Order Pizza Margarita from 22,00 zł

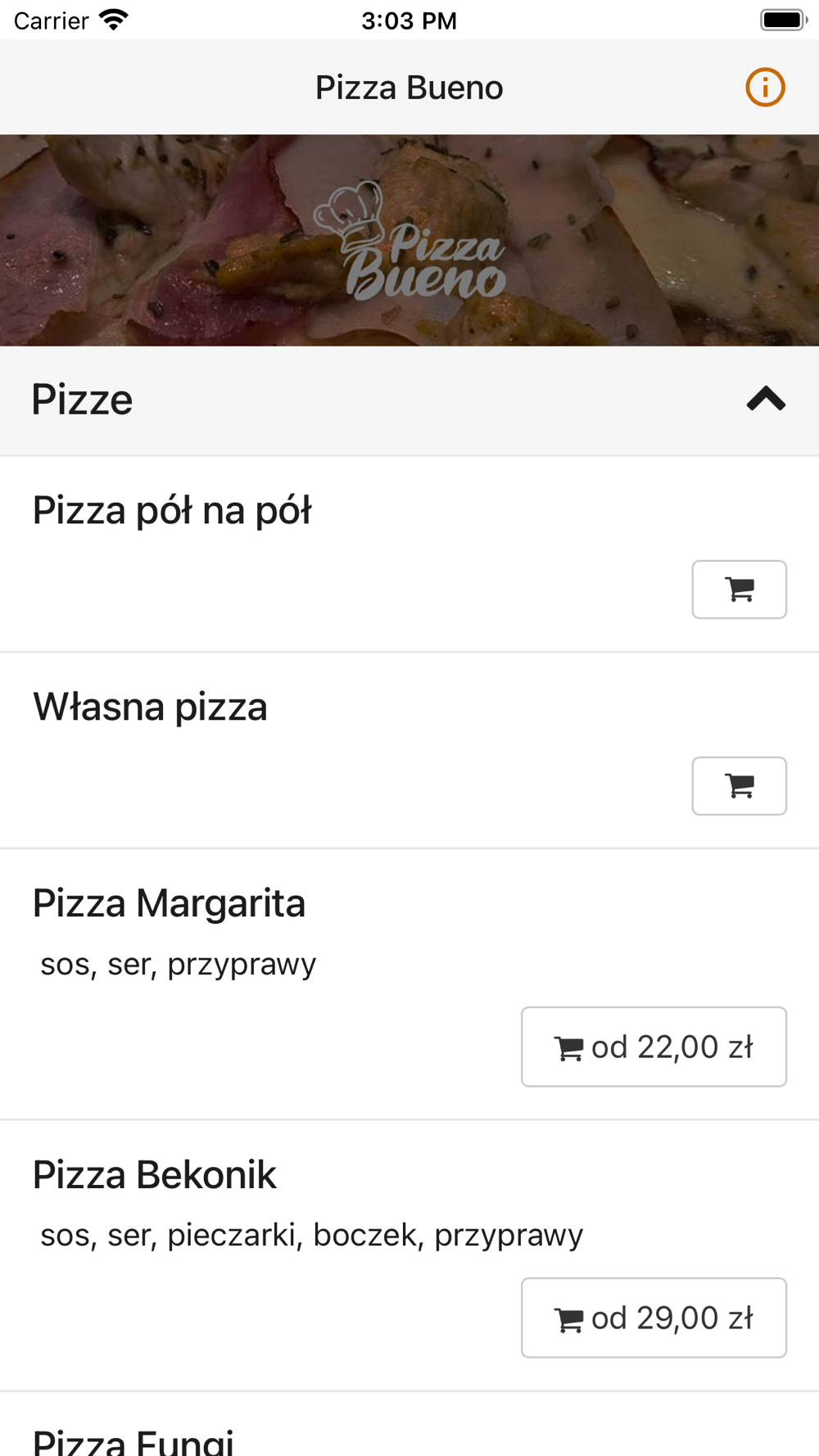click(x=654, y=1047)
